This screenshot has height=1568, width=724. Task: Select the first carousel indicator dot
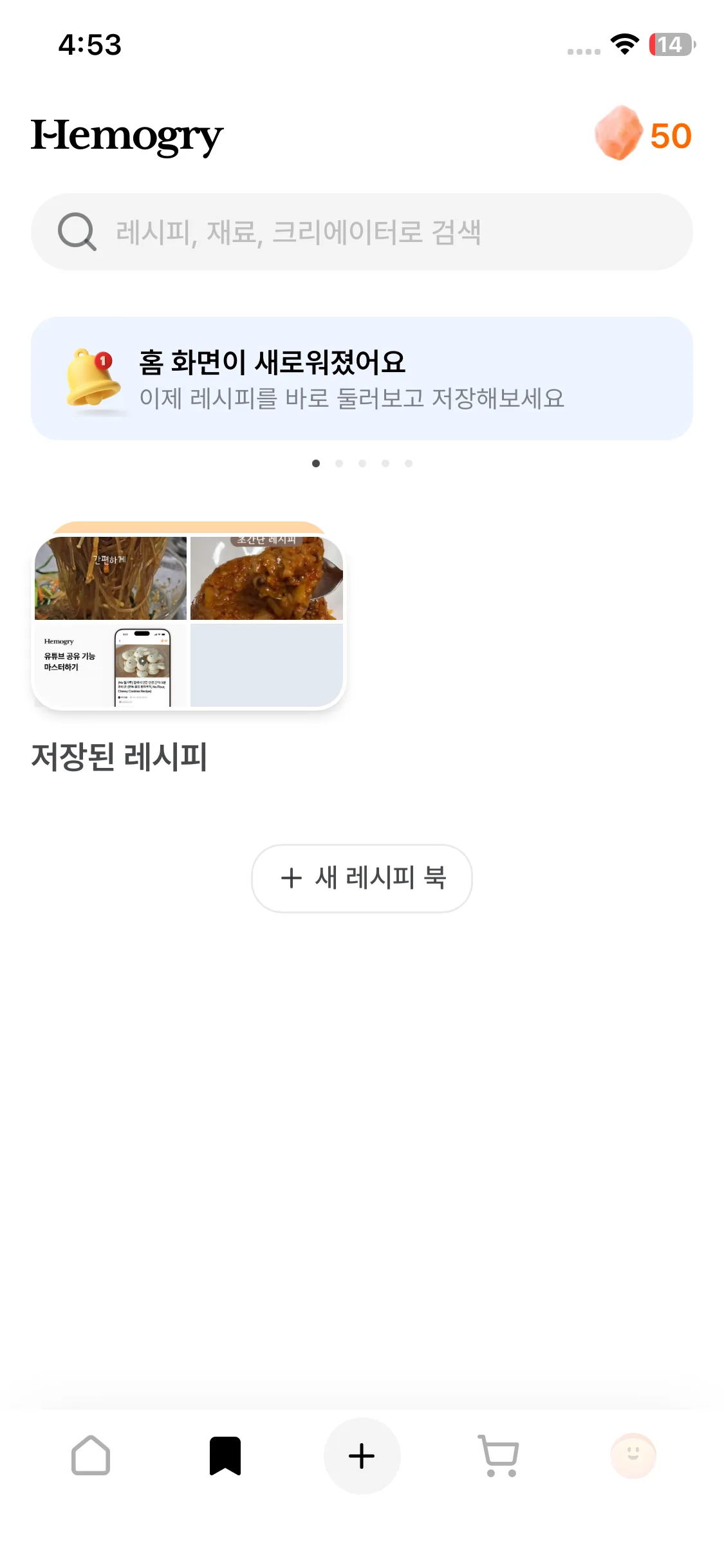pyautogui.click(x=315, y=462)
